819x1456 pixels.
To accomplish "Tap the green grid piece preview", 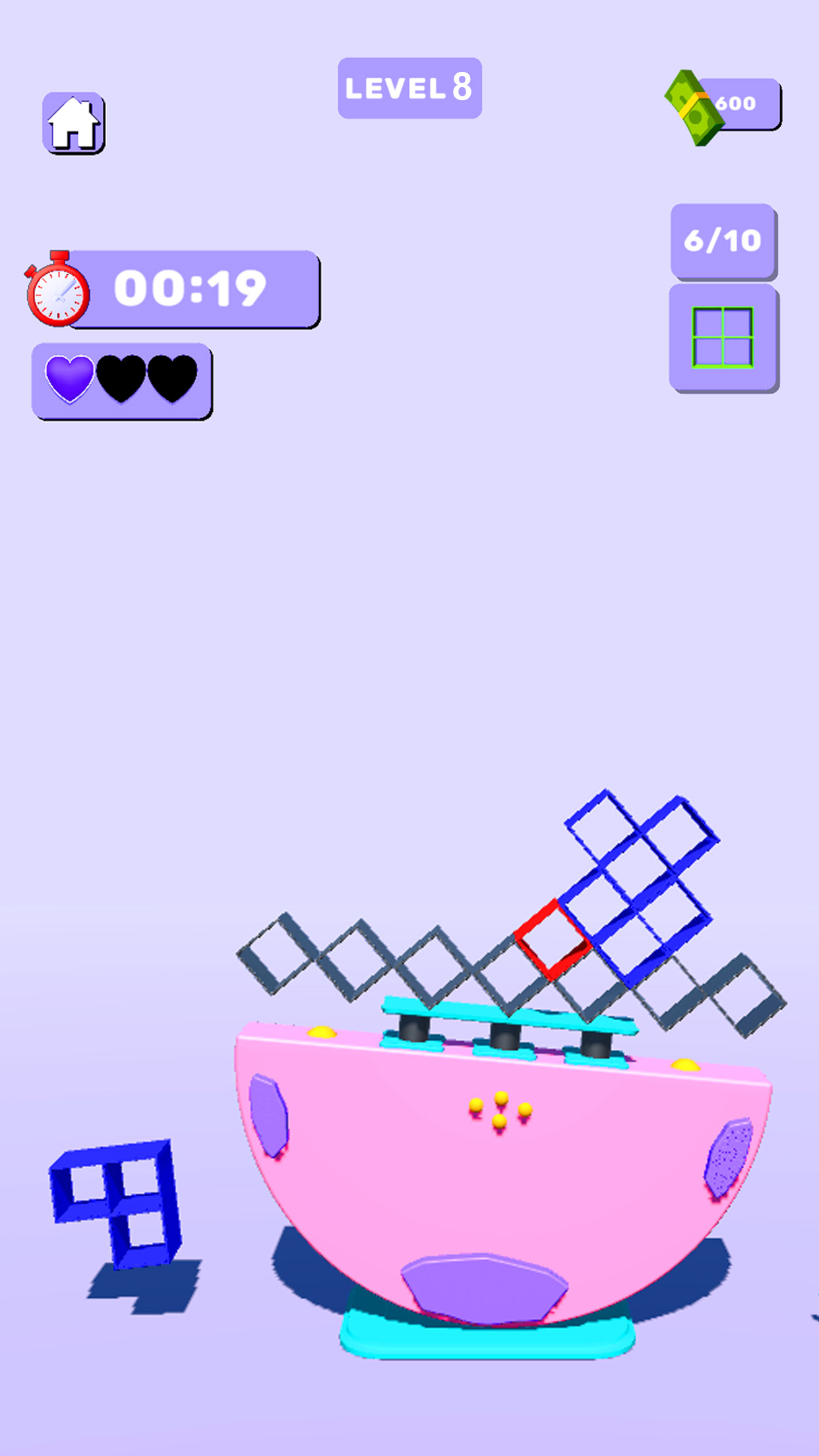I will [723, 338].
